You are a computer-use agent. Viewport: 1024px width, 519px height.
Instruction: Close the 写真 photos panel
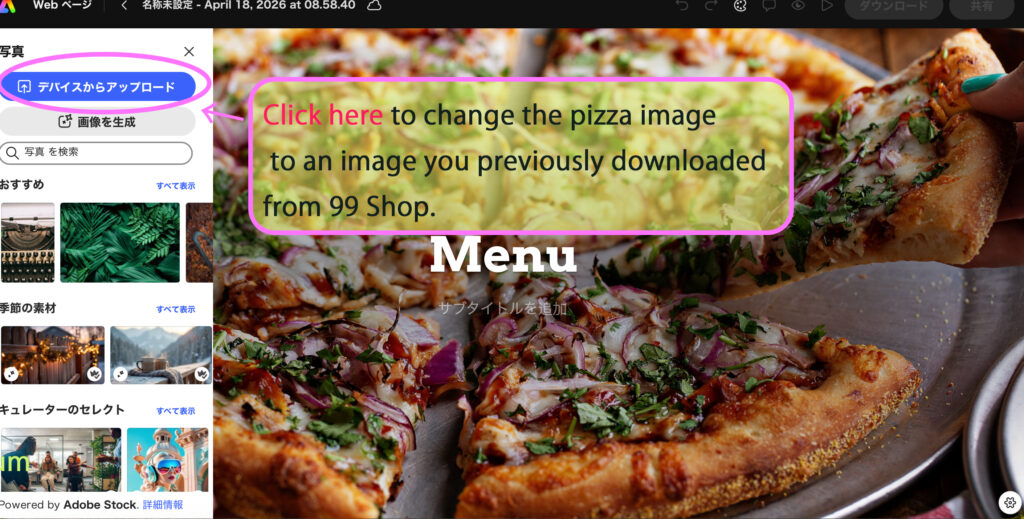click(189, 51)
